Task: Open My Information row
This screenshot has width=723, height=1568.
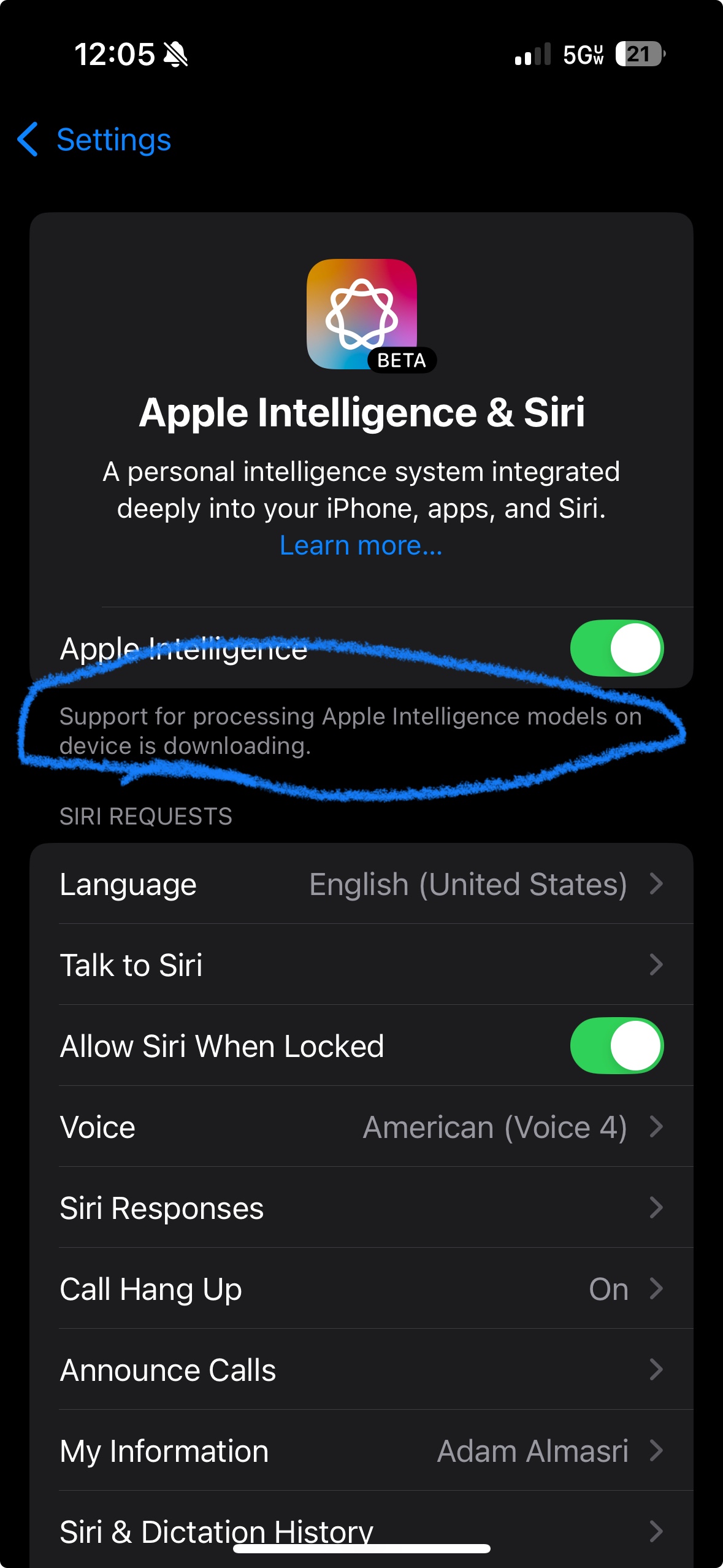Action: pyautogui.click(x=361, y=1451)
